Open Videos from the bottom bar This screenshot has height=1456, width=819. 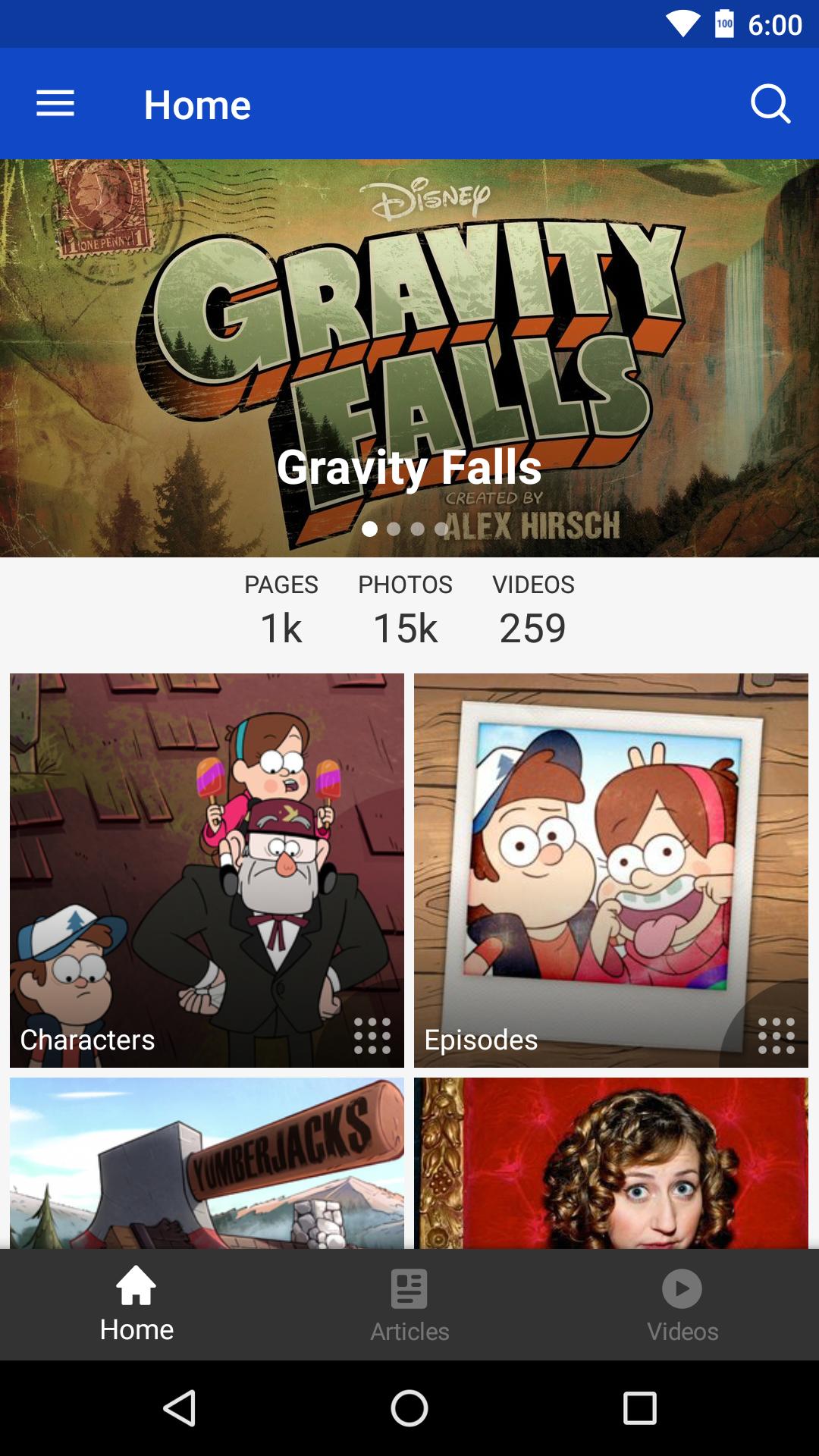coord(682,1302)
